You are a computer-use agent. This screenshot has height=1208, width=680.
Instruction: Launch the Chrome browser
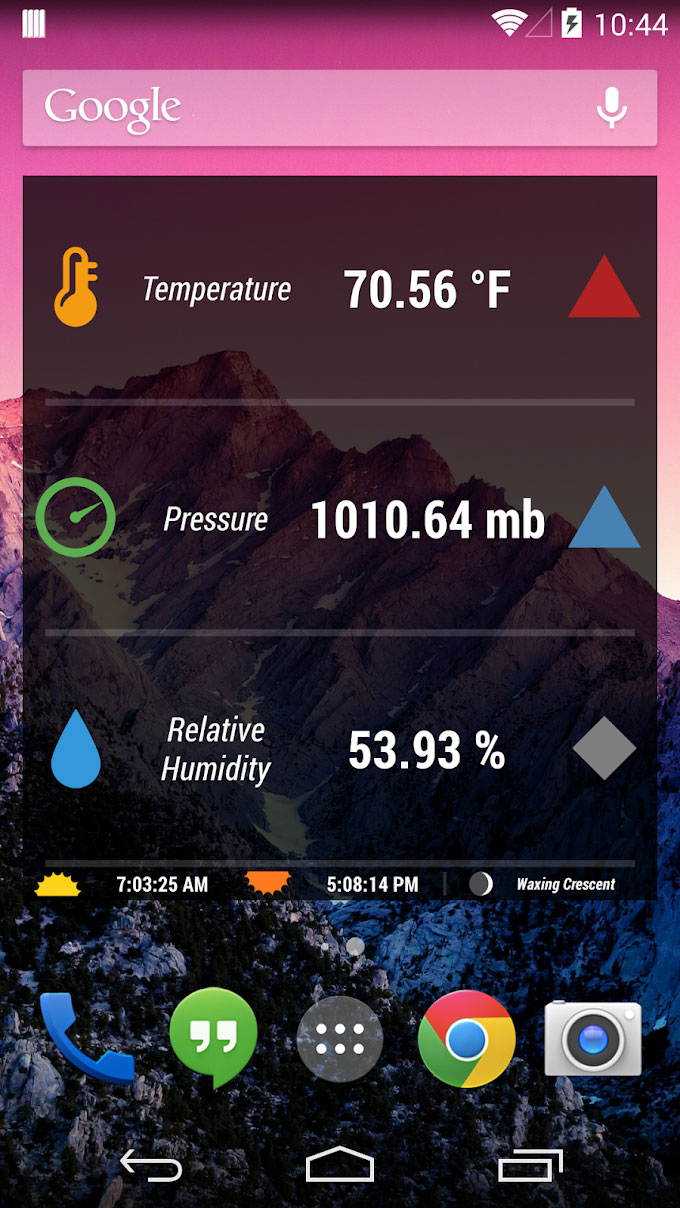(466, 1040)
